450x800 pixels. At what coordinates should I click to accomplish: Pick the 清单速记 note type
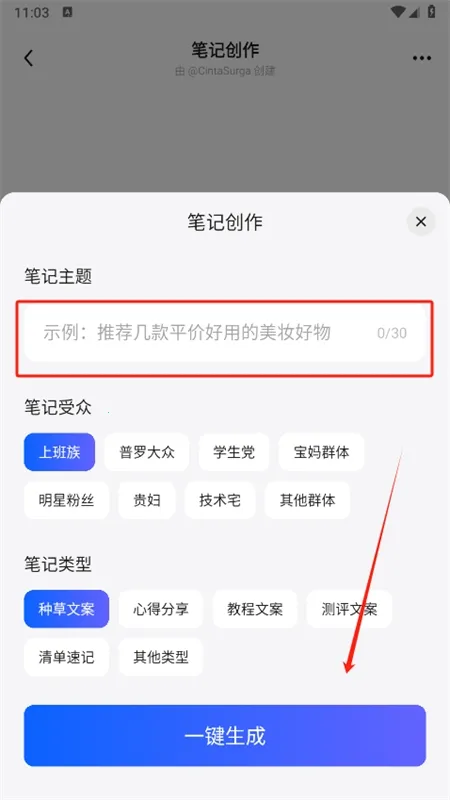[x=66, y=657]
